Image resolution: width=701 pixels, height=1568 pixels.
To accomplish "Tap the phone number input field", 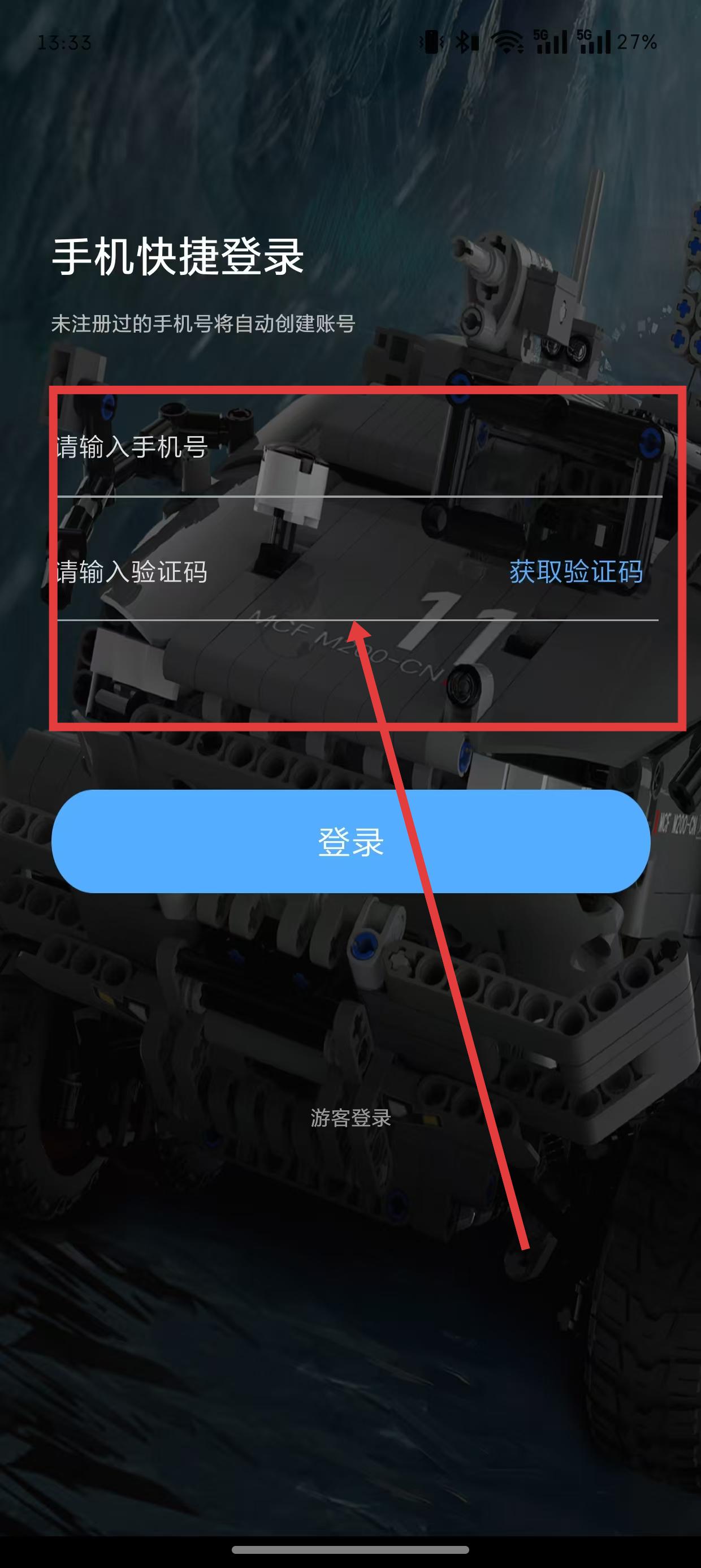I will tap(359, 449).
